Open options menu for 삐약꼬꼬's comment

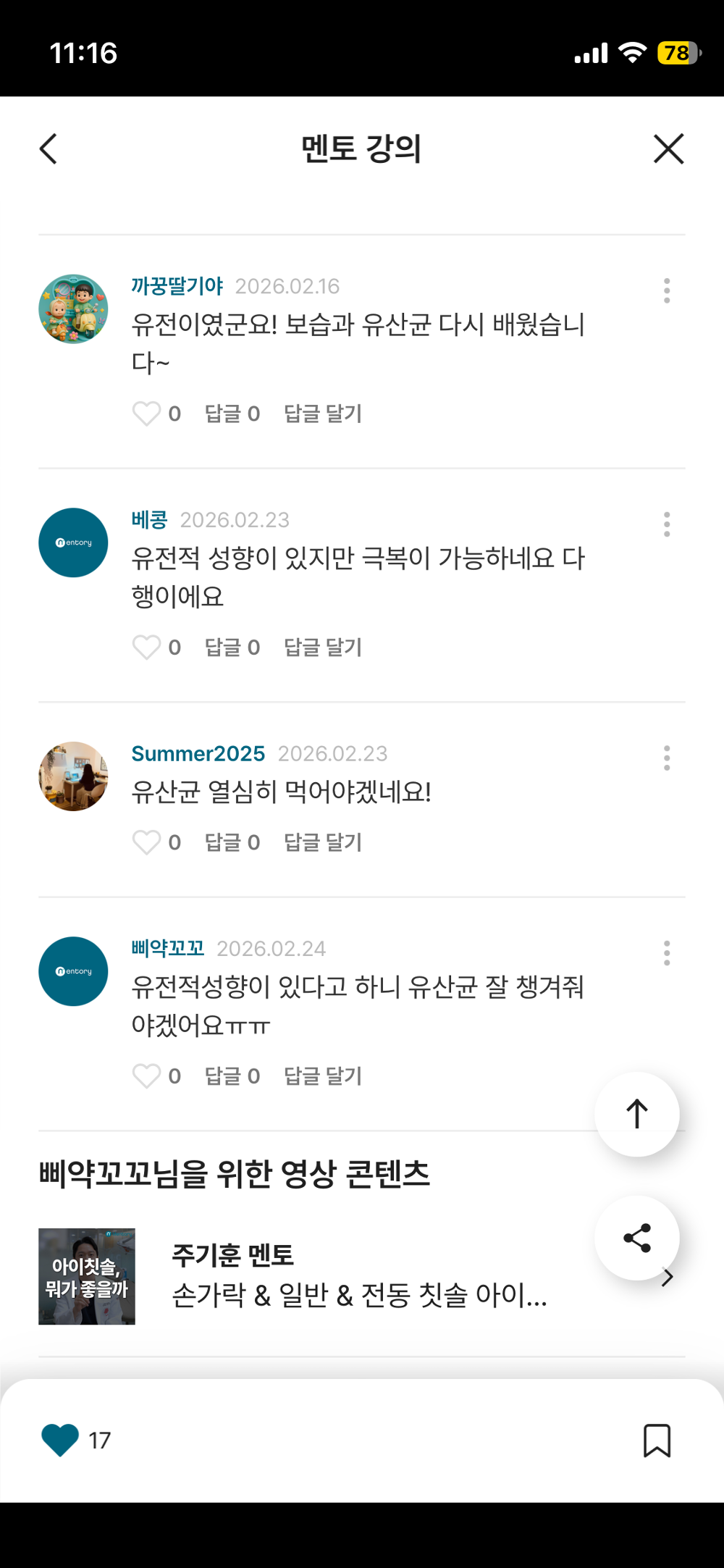[x=666, y=953]
